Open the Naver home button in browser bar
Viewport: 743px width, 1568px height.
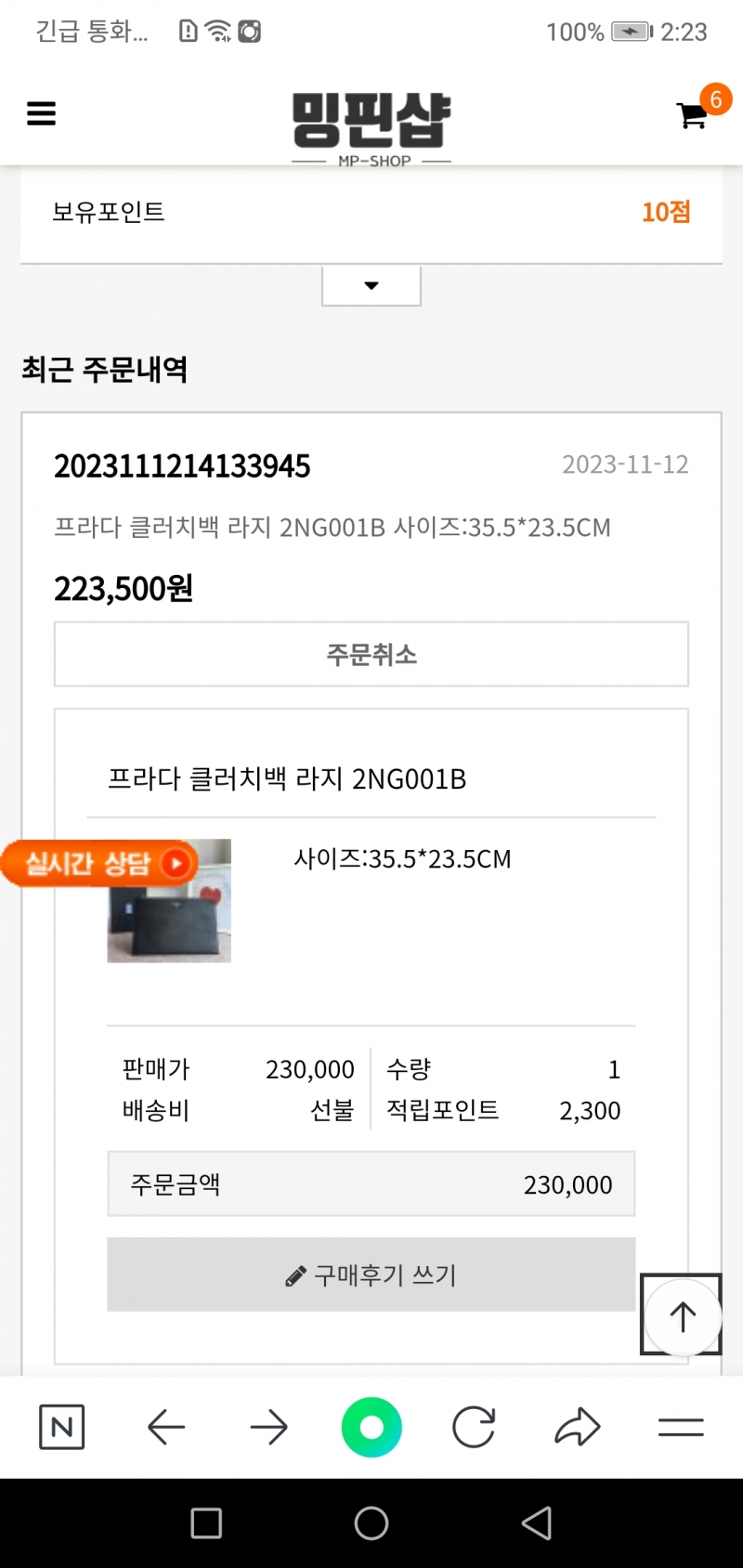click(62, 1427)
